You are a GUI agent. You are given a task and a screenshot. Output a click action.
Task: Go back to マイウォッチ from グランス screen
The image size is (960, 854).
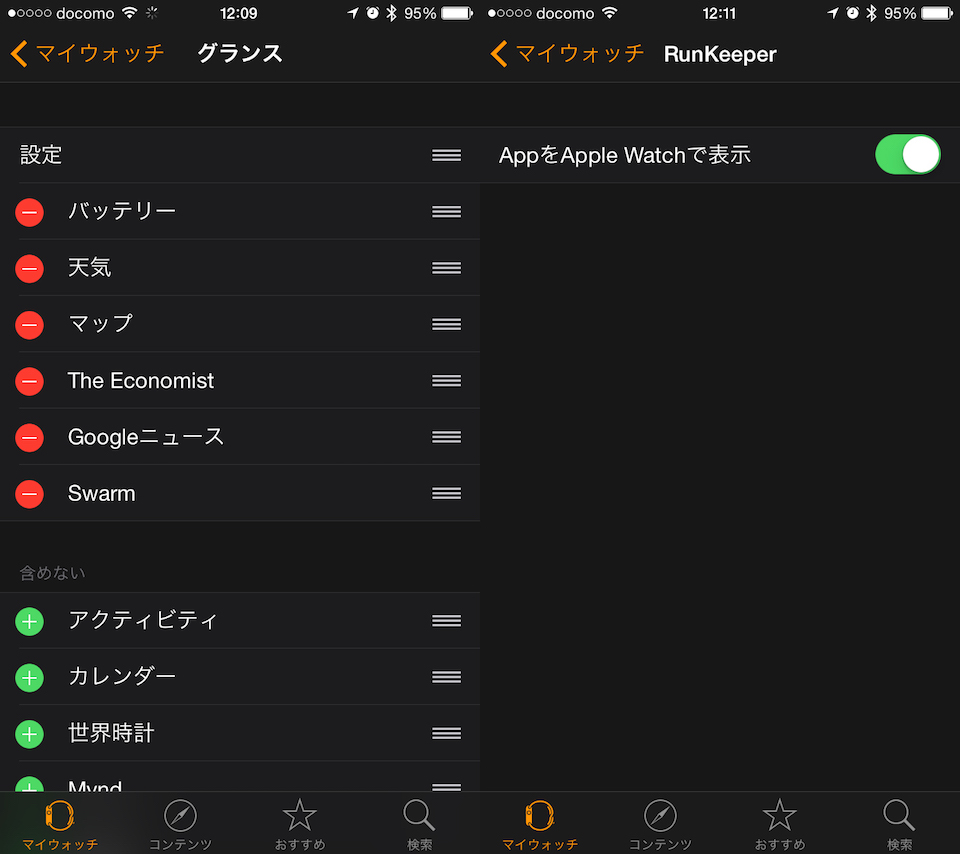[x=86, y=54]
